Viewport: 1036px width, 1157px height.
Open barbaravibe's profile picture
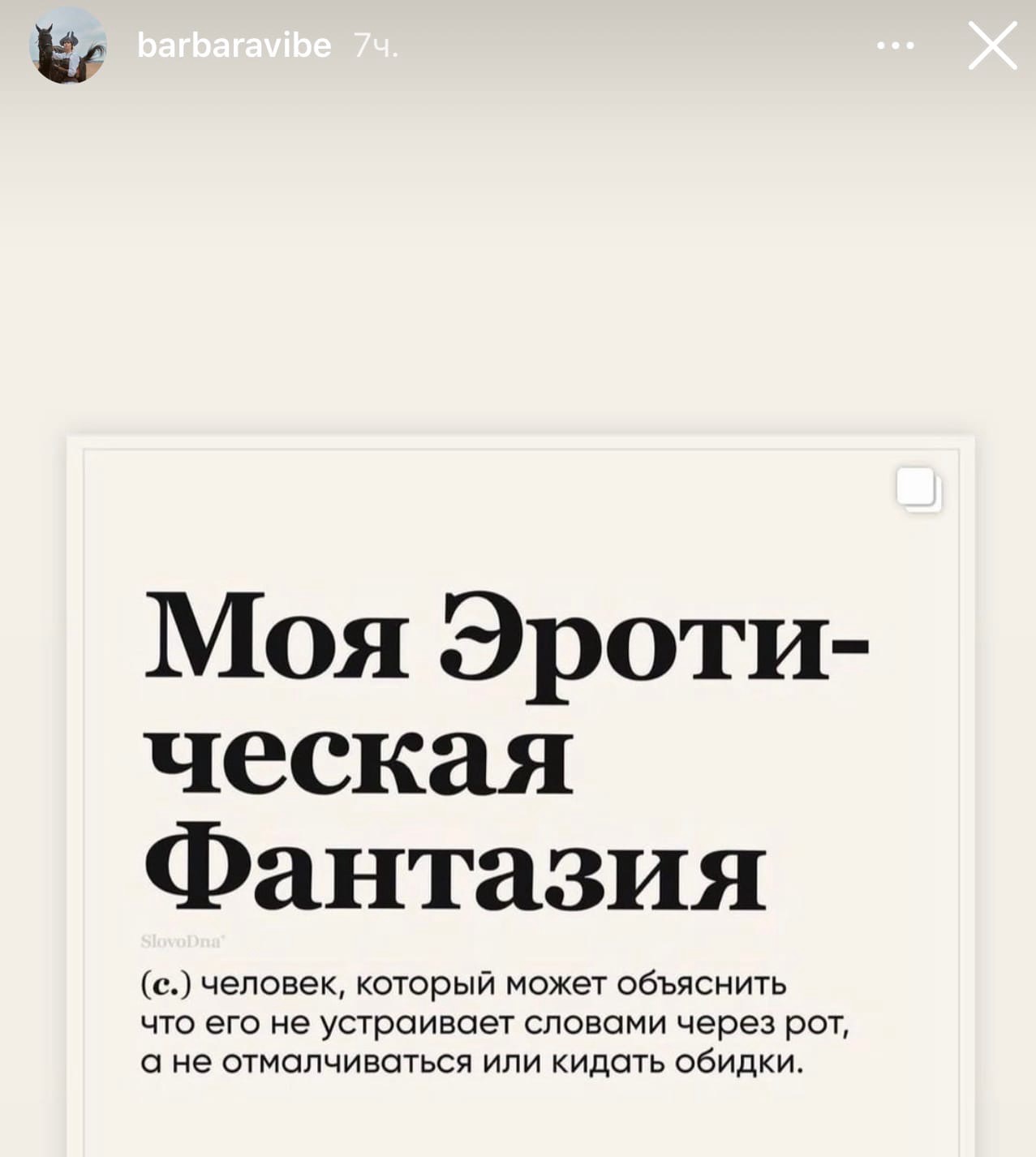(68, 46)
